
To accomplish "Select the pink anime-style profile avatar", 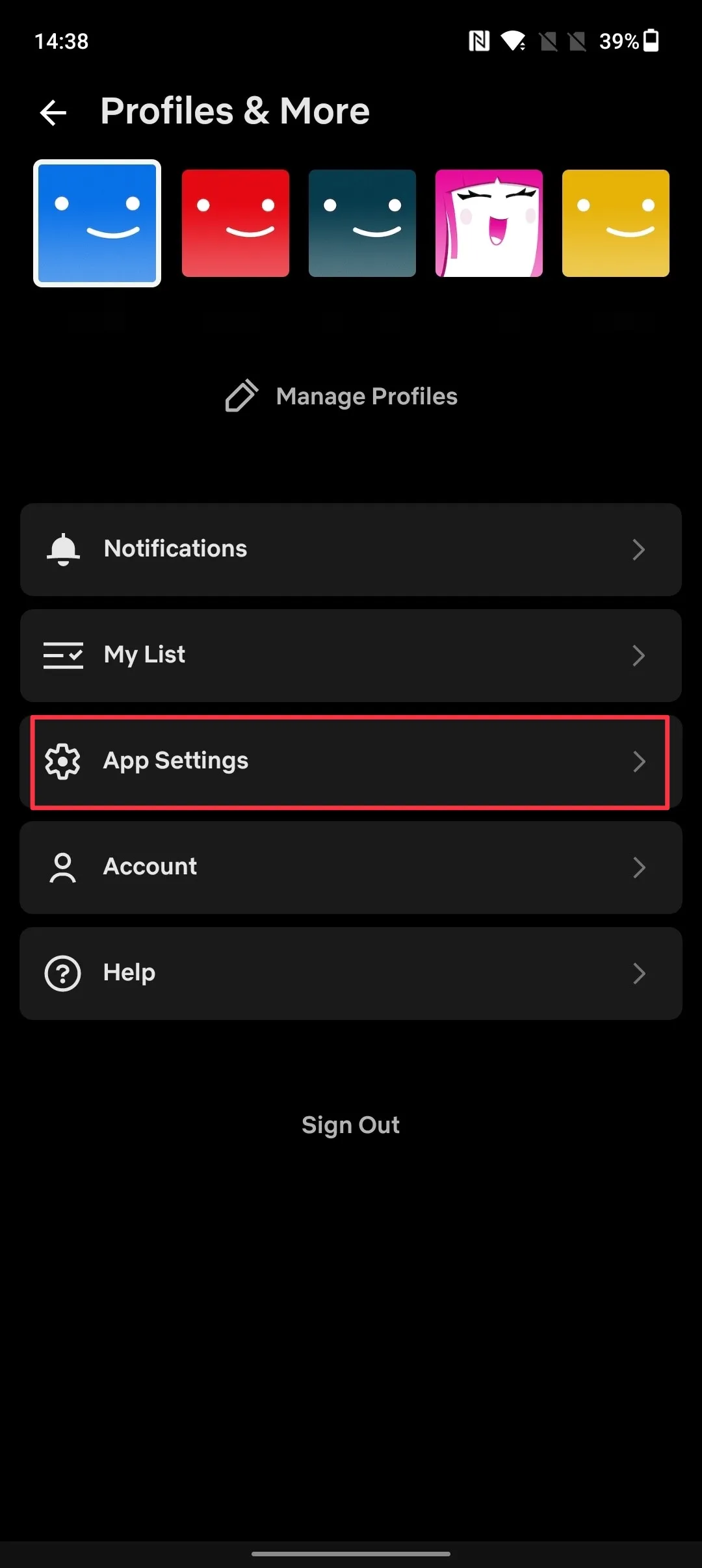I will click(x=489, y=223).
